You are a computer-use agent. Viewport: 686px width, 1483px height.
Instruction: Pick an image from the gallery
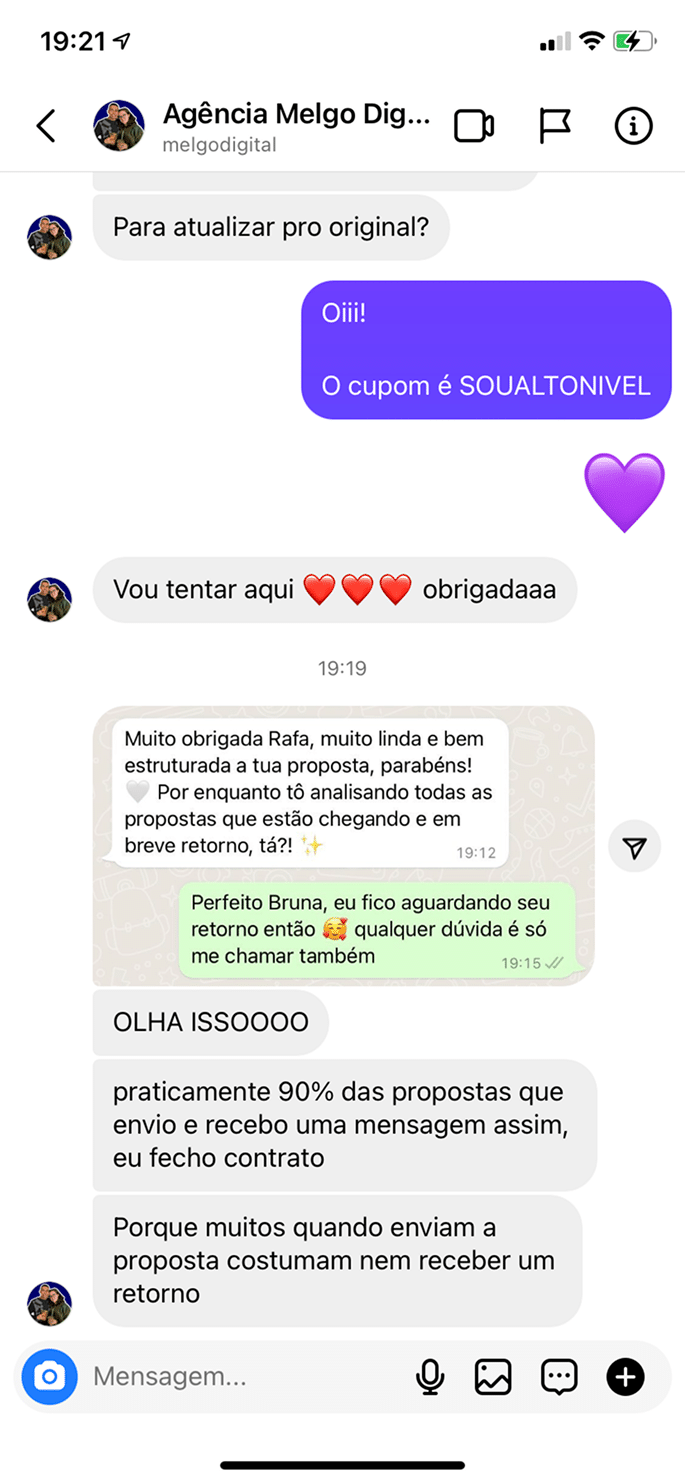pyautogui.click(x=493, y=1377)
